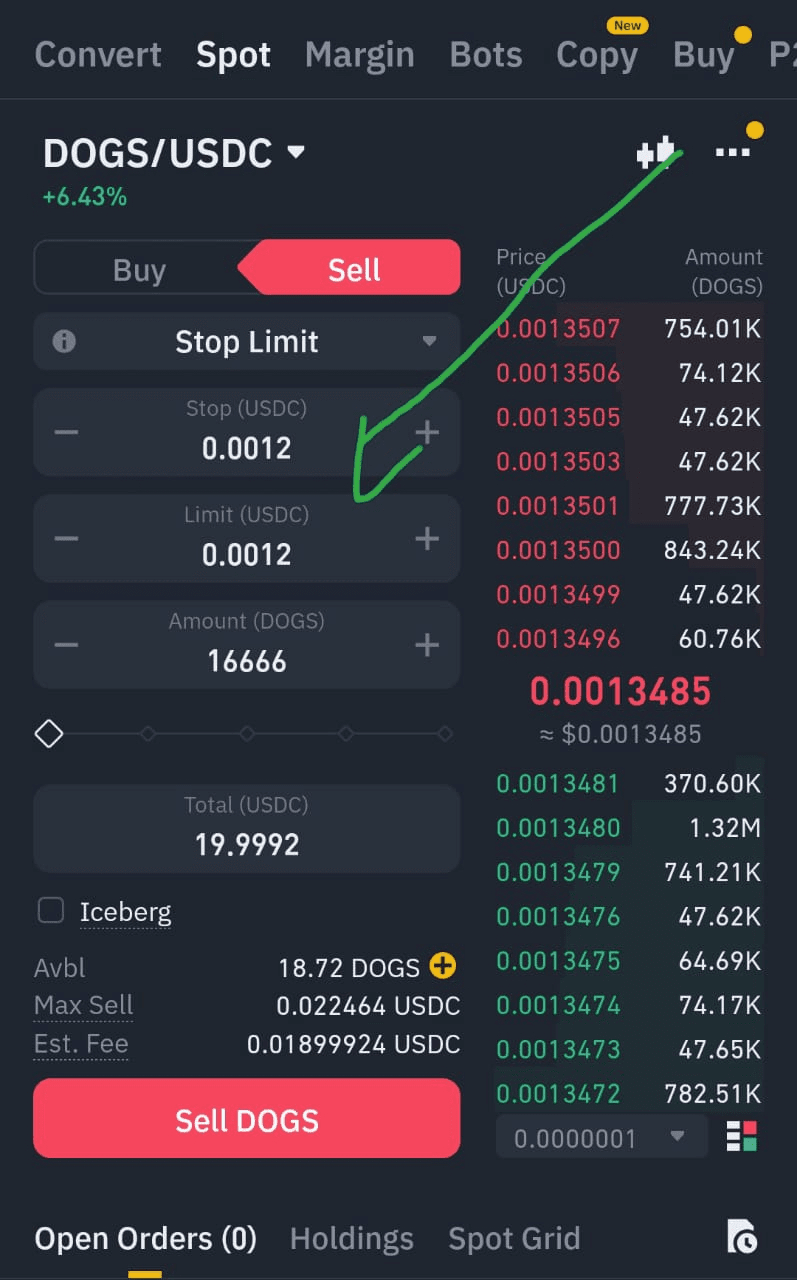Open the order history icon

pos(741,1238)
